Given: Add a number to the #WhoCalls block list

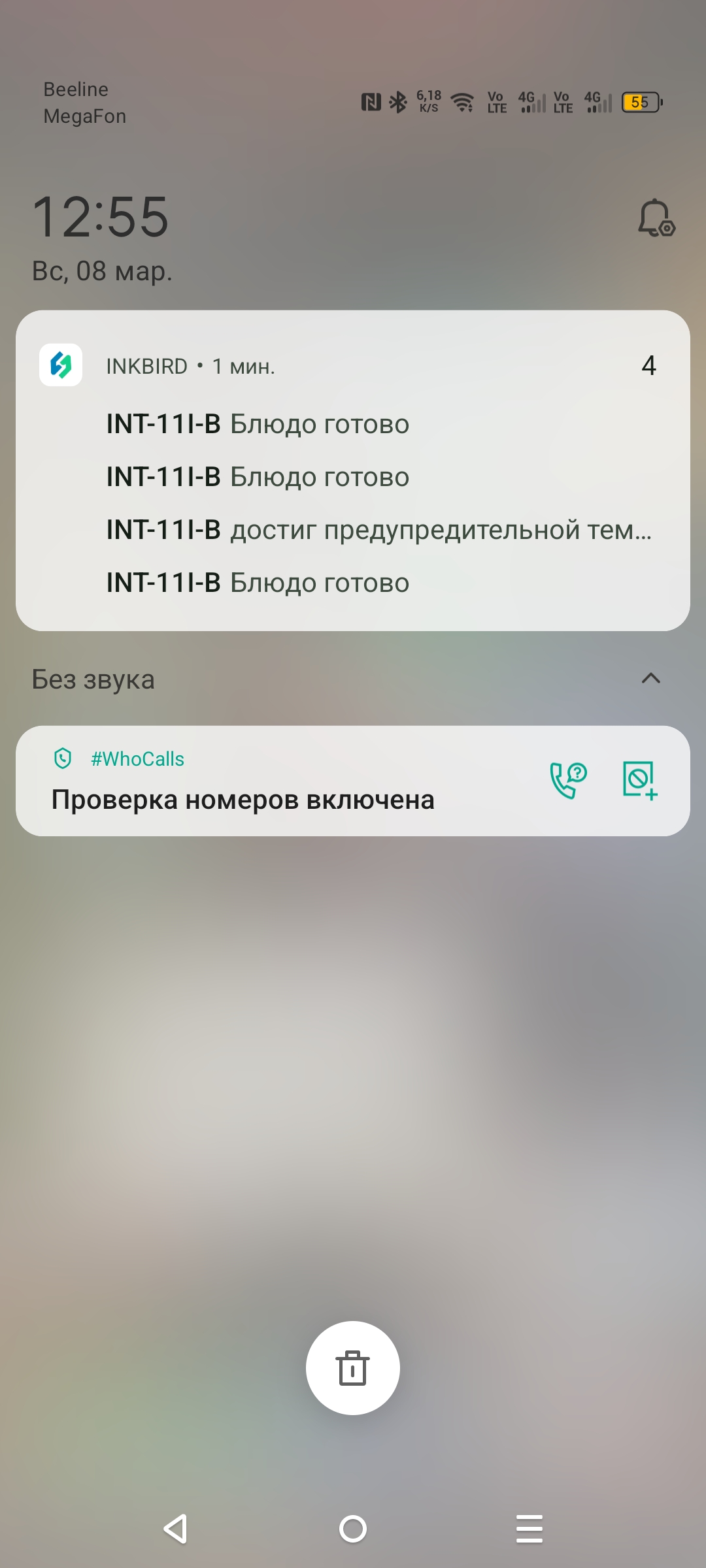Looking at the screenshot, I should (639, 780).
